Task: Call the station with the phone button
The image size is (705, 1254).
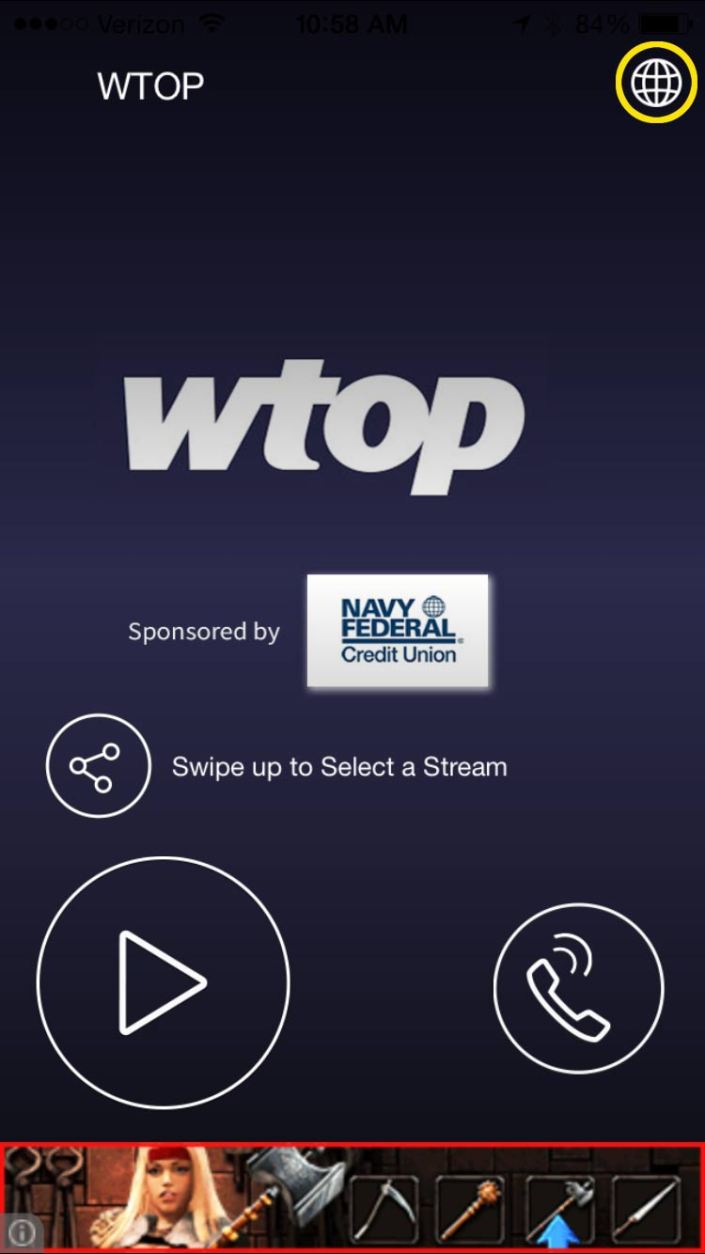Action: click(x=578, y=988)
